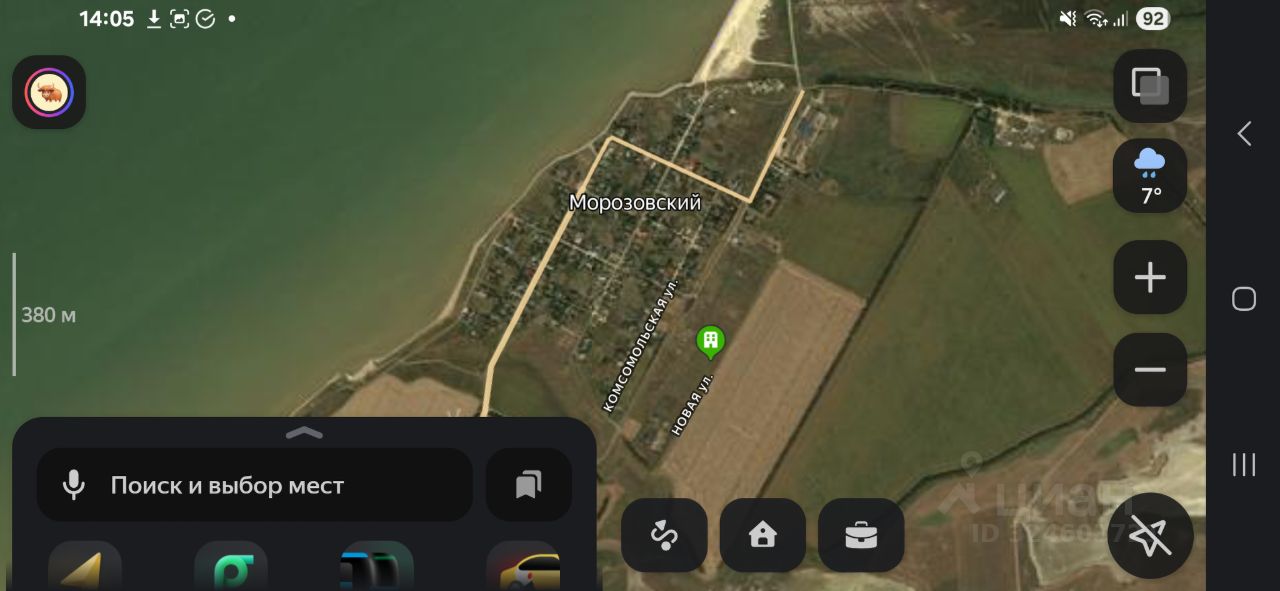
Task: Go back using the system back arrow
Action: pyautogui.click(x=1244, y=134)
